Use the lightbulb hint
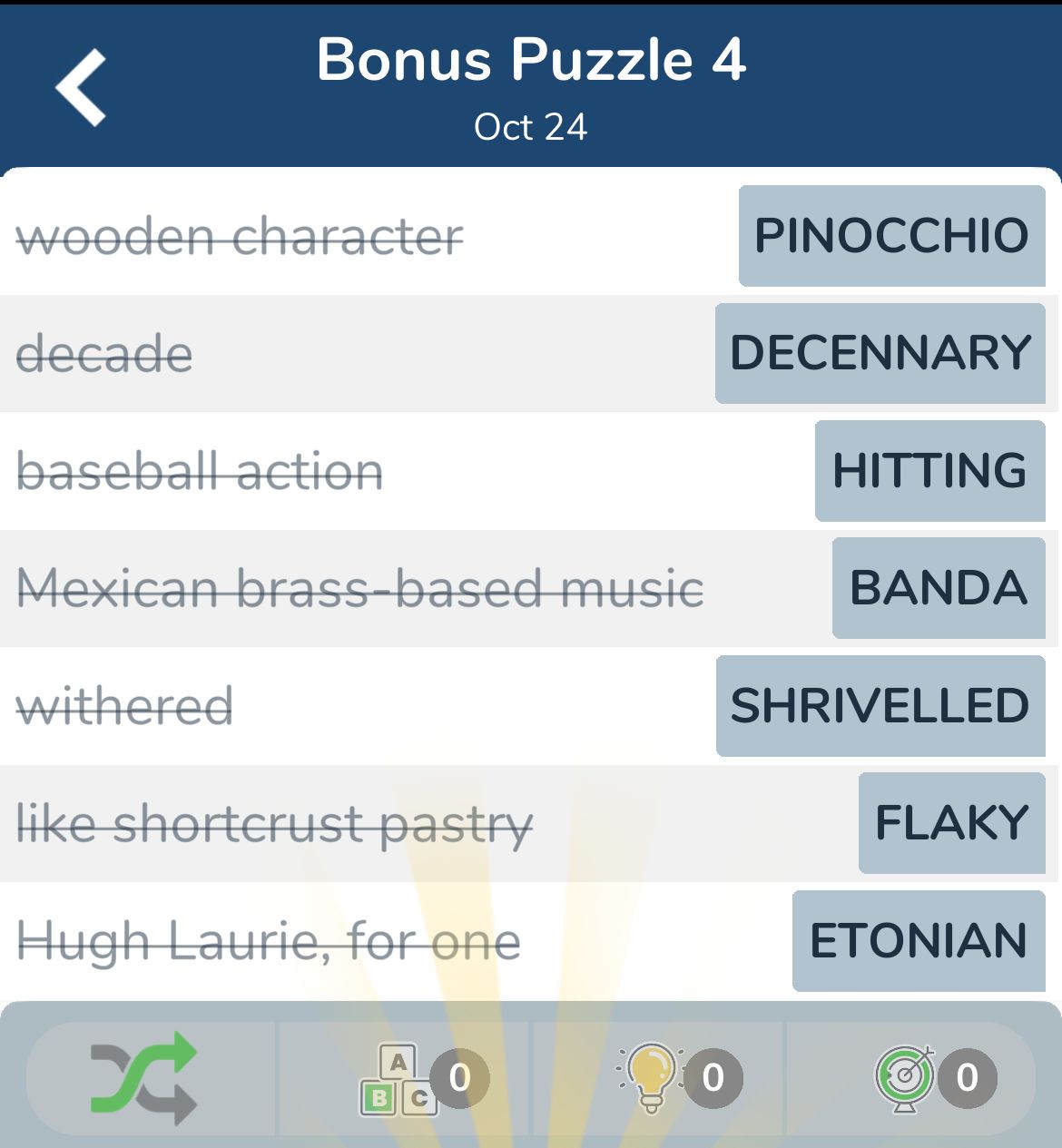Image resolution: width=1062 pixels, height=1148 pixels. point(651,1077)
